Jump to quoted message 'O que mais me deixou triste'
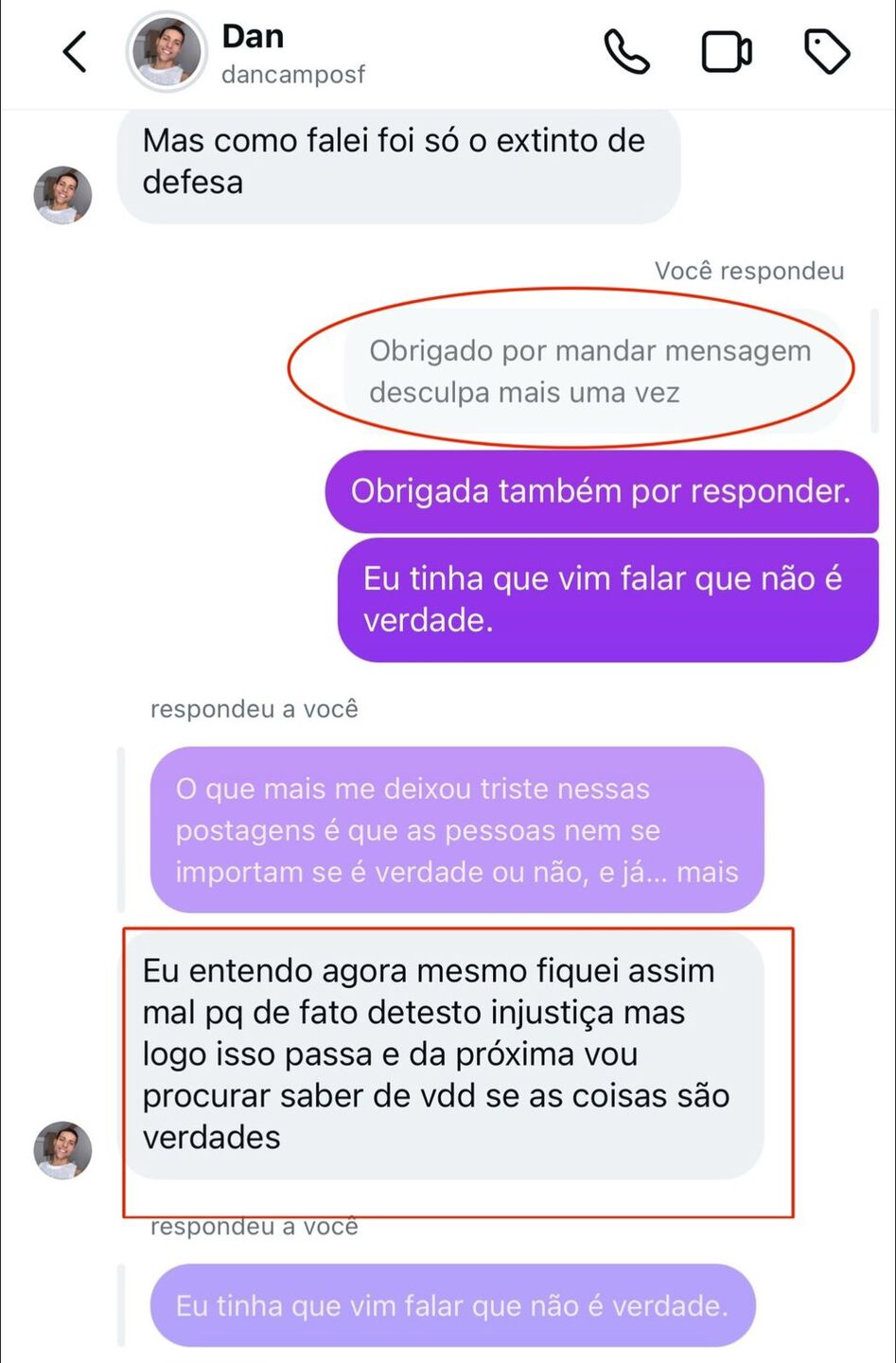896x1363 pixels. point(456,829)
